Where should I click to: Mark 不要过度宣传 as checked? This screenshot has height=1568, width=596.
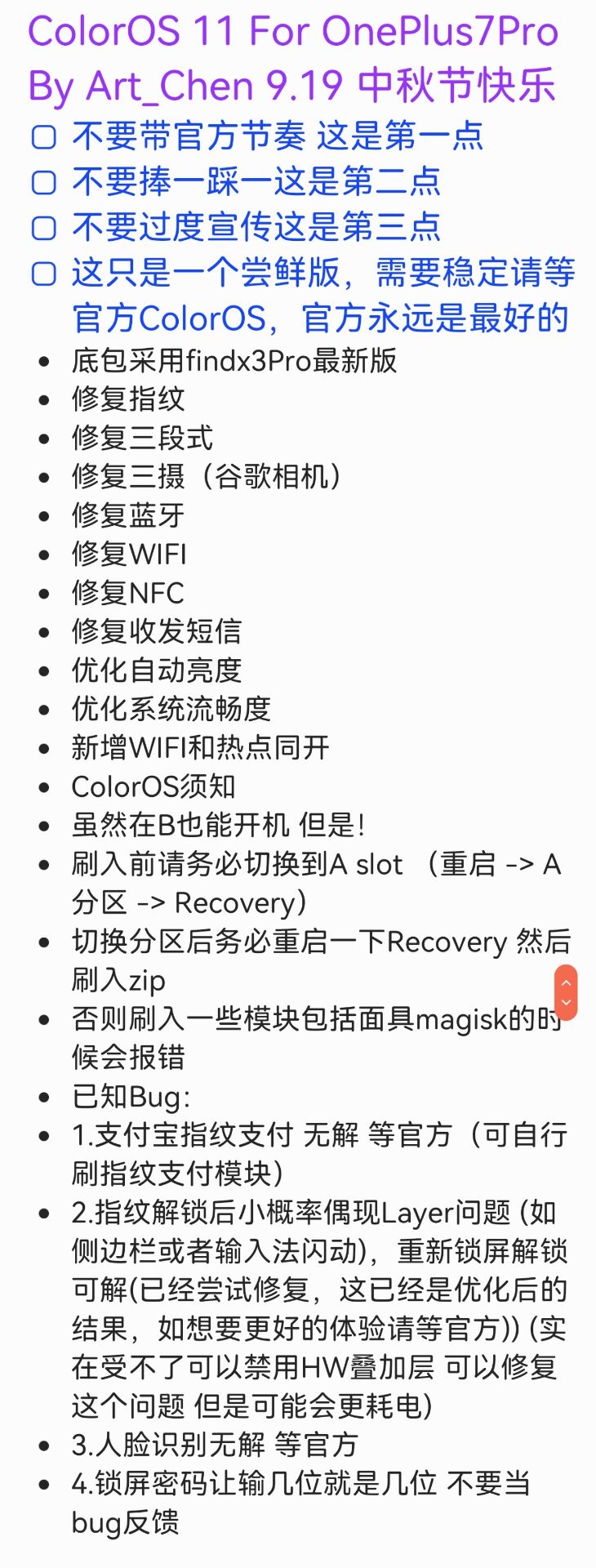point(43,228)
